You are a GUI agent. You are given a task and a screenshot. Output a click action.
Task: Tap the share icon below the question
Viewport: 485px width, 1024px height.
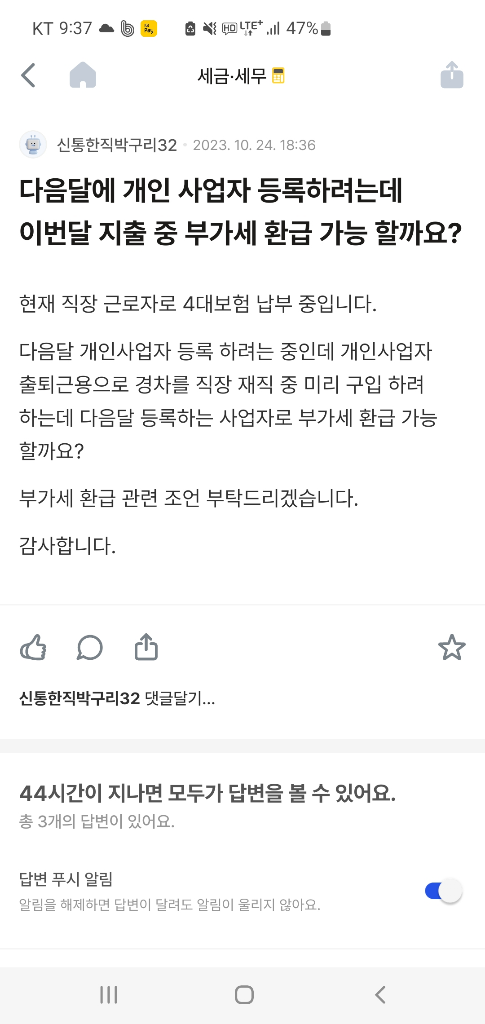(146, 647)
